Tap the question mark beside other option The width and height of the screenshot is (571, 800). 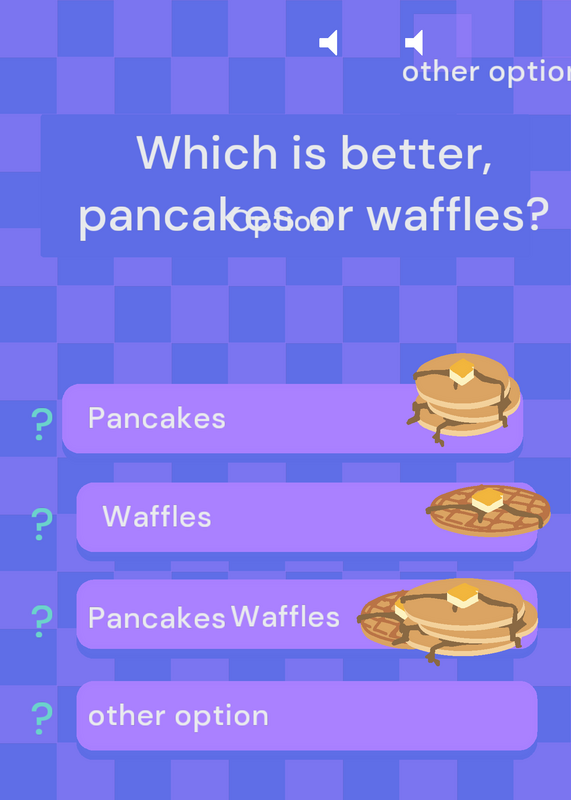[x=42, y=718]
